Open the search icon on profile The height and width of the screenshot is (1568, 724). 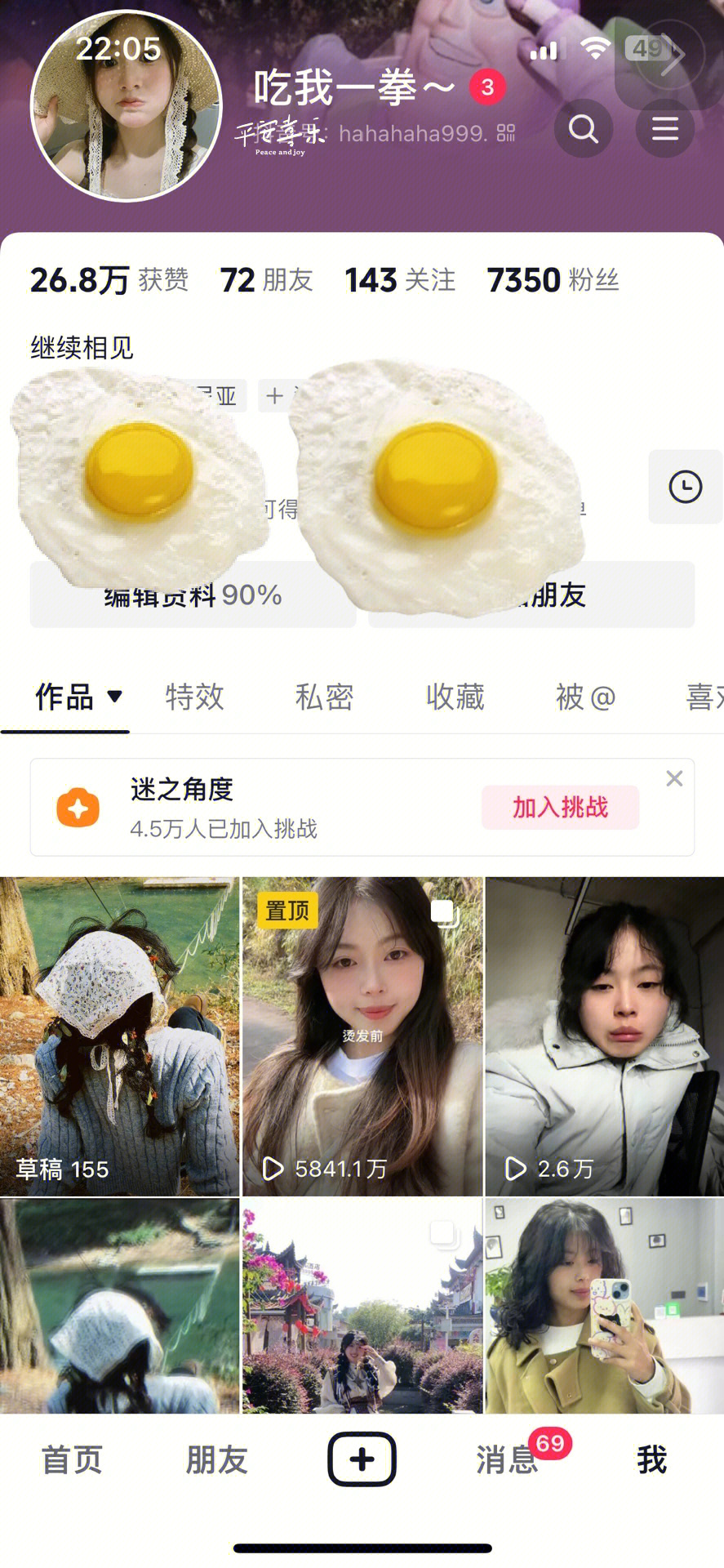click(x=583, y=128)
